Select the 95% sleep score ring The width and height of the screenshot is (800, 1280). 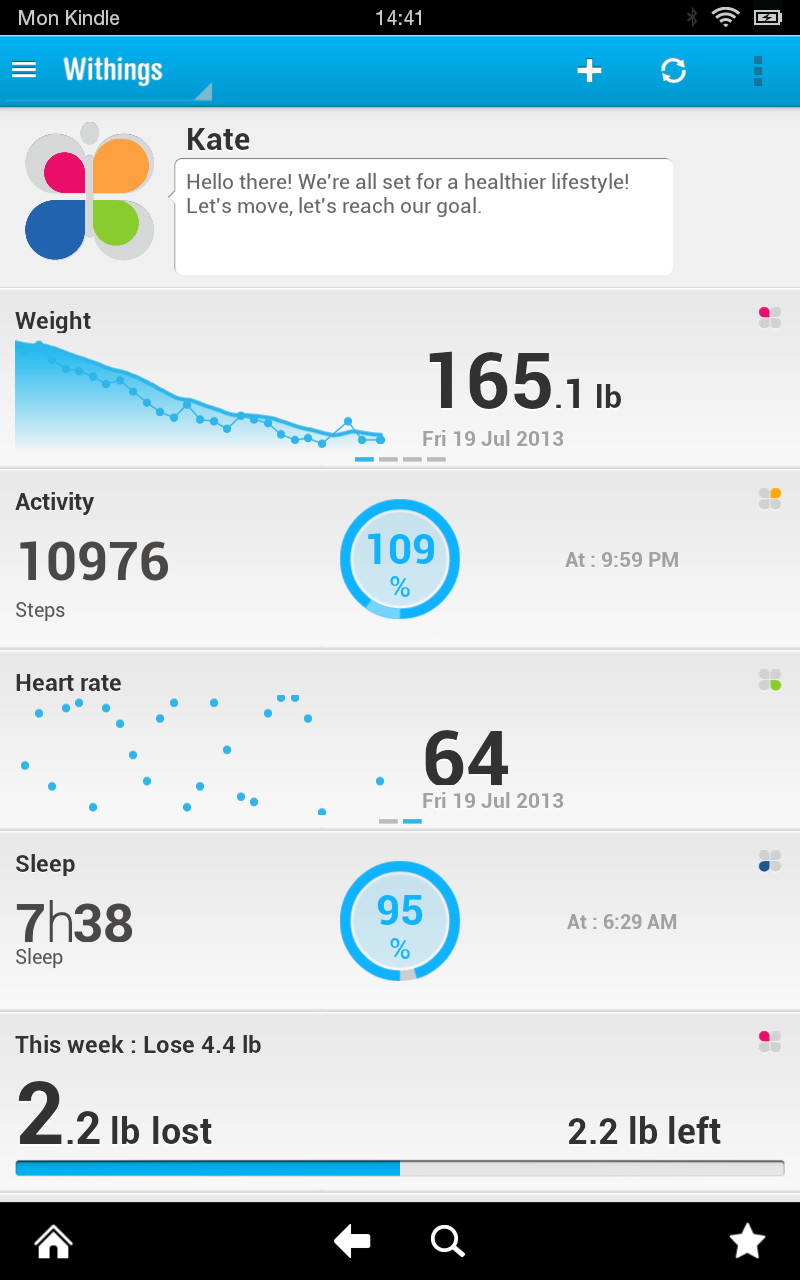400,921
